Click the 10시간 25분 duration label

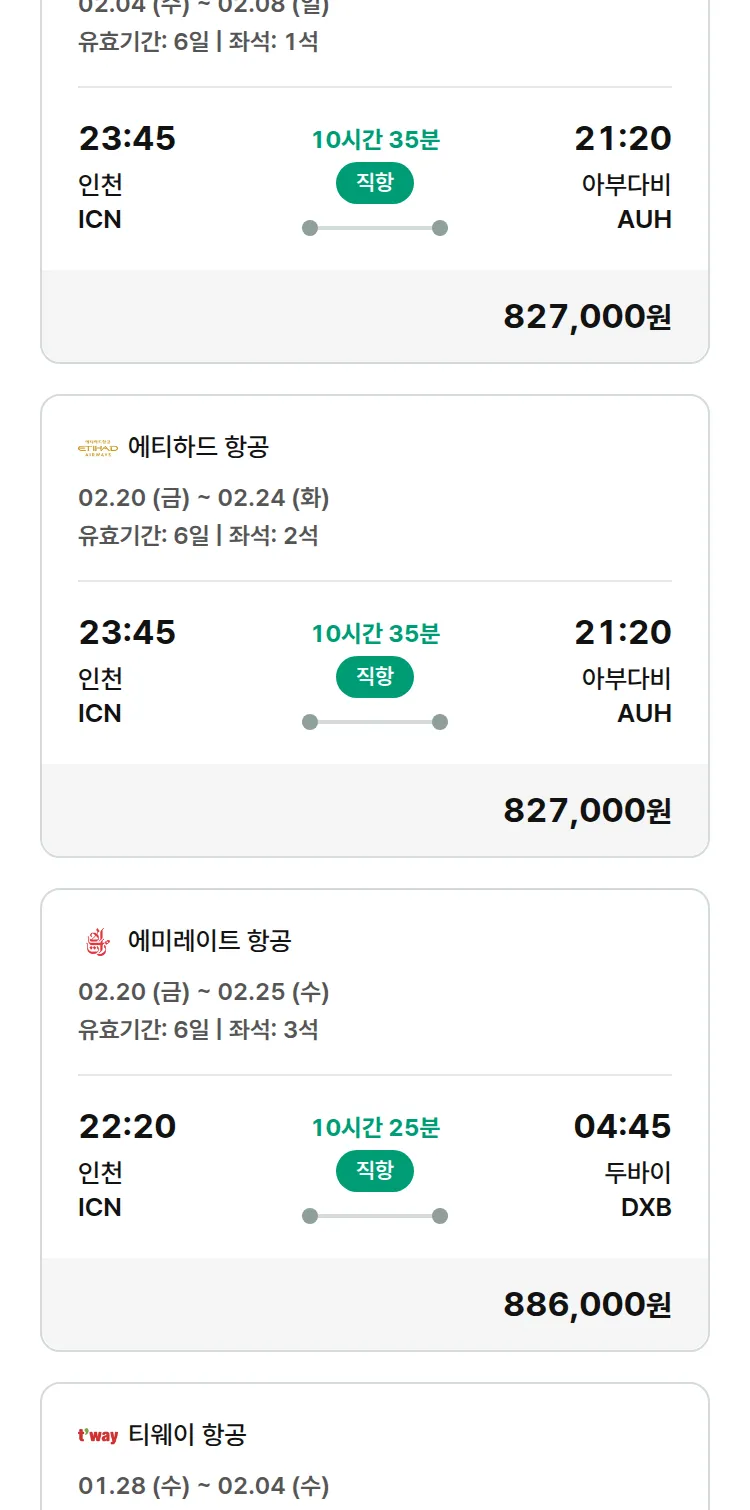point(374,1128)
